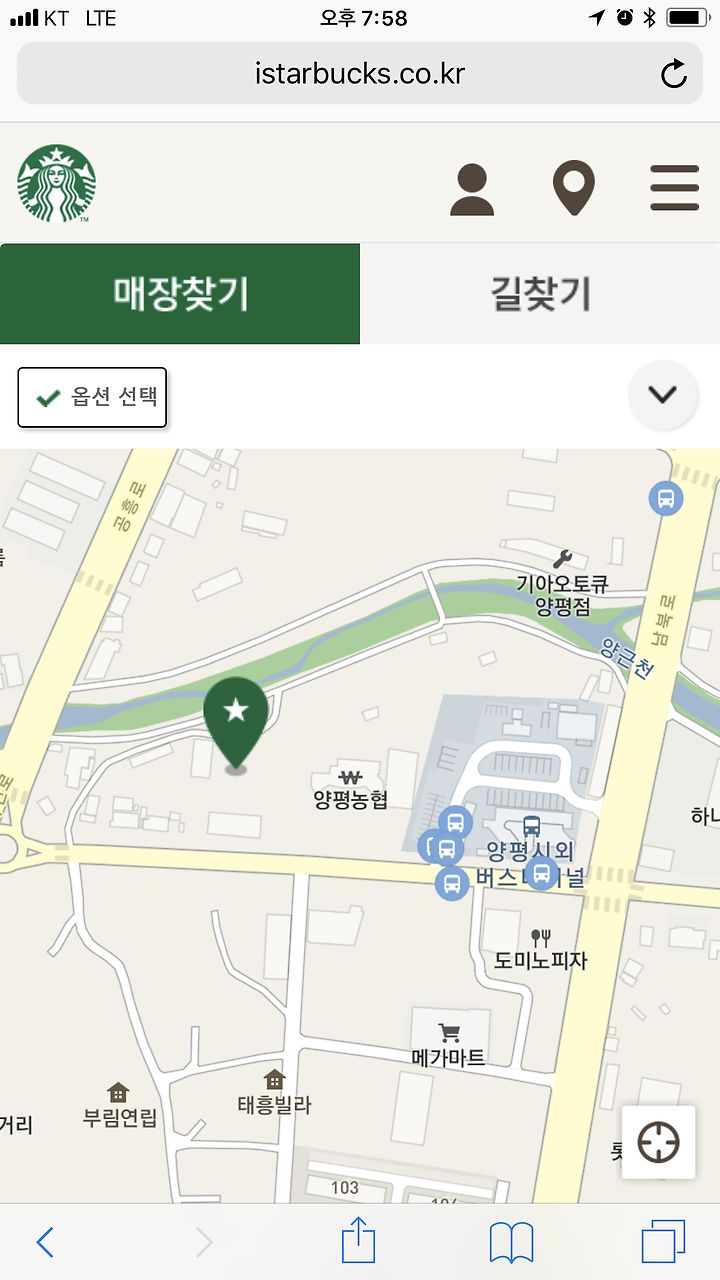
Task: Open Safari bookmarks
Action: 511,1243
